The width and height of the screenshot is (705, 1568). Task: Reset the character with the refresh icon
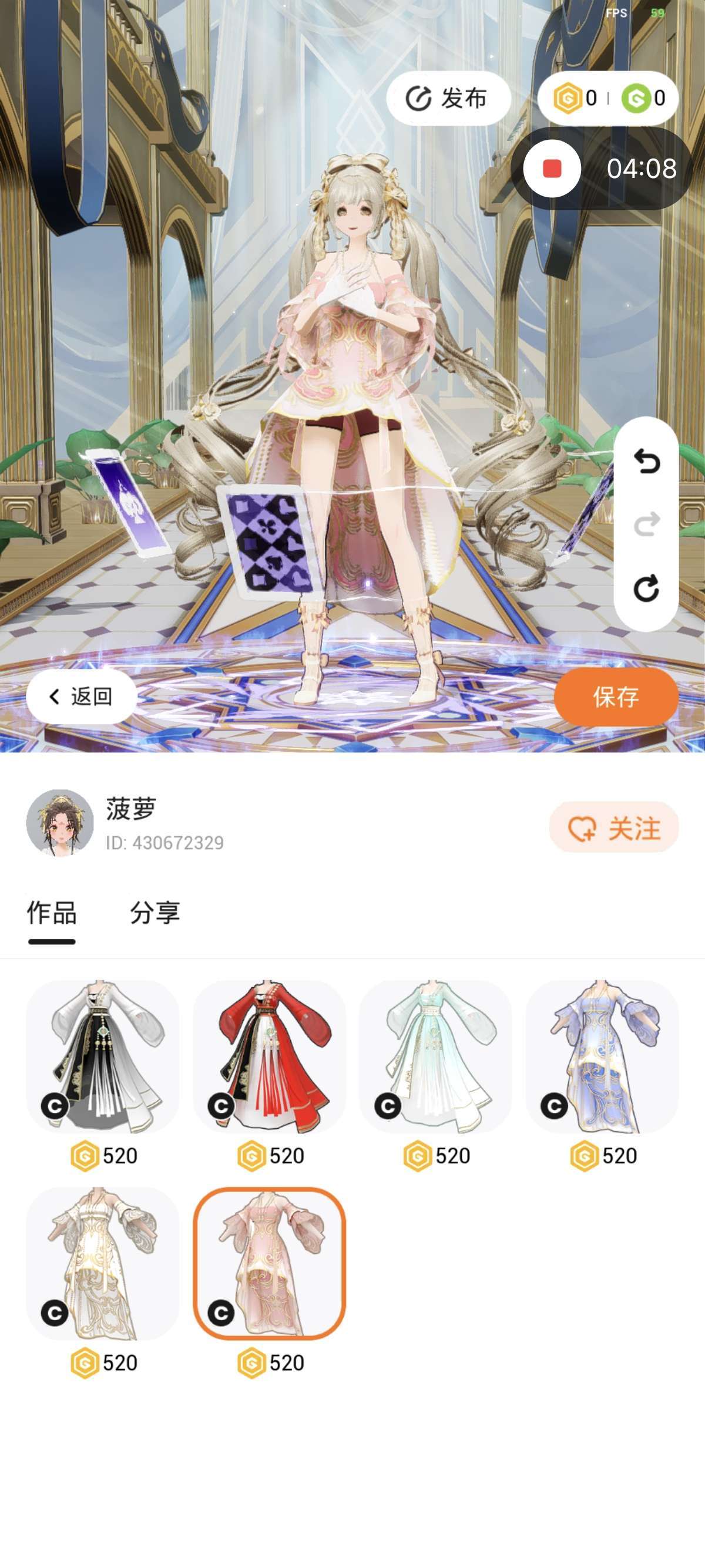point(646,588)
